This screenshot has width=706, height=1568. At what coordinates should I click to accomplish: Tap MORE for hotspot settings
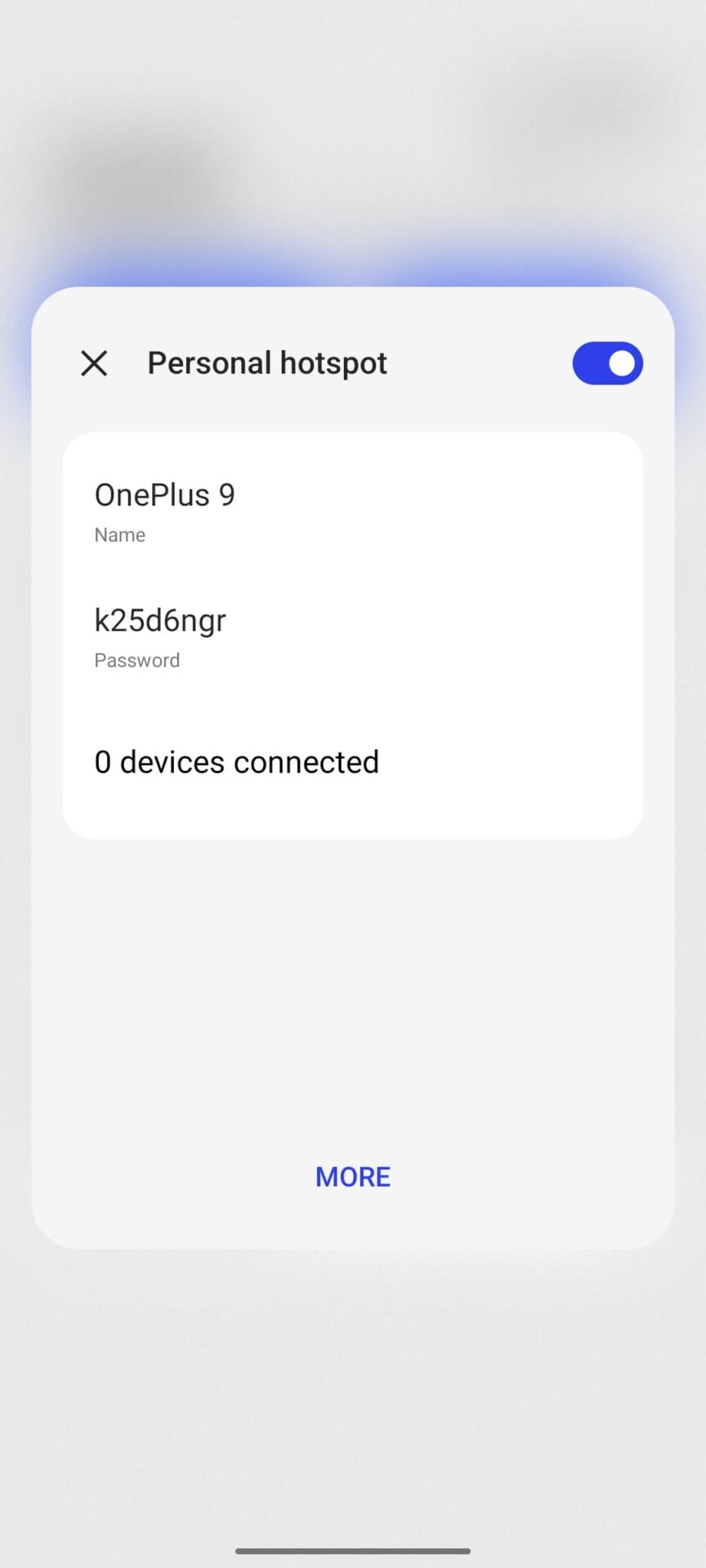(x=353, y=1177)
